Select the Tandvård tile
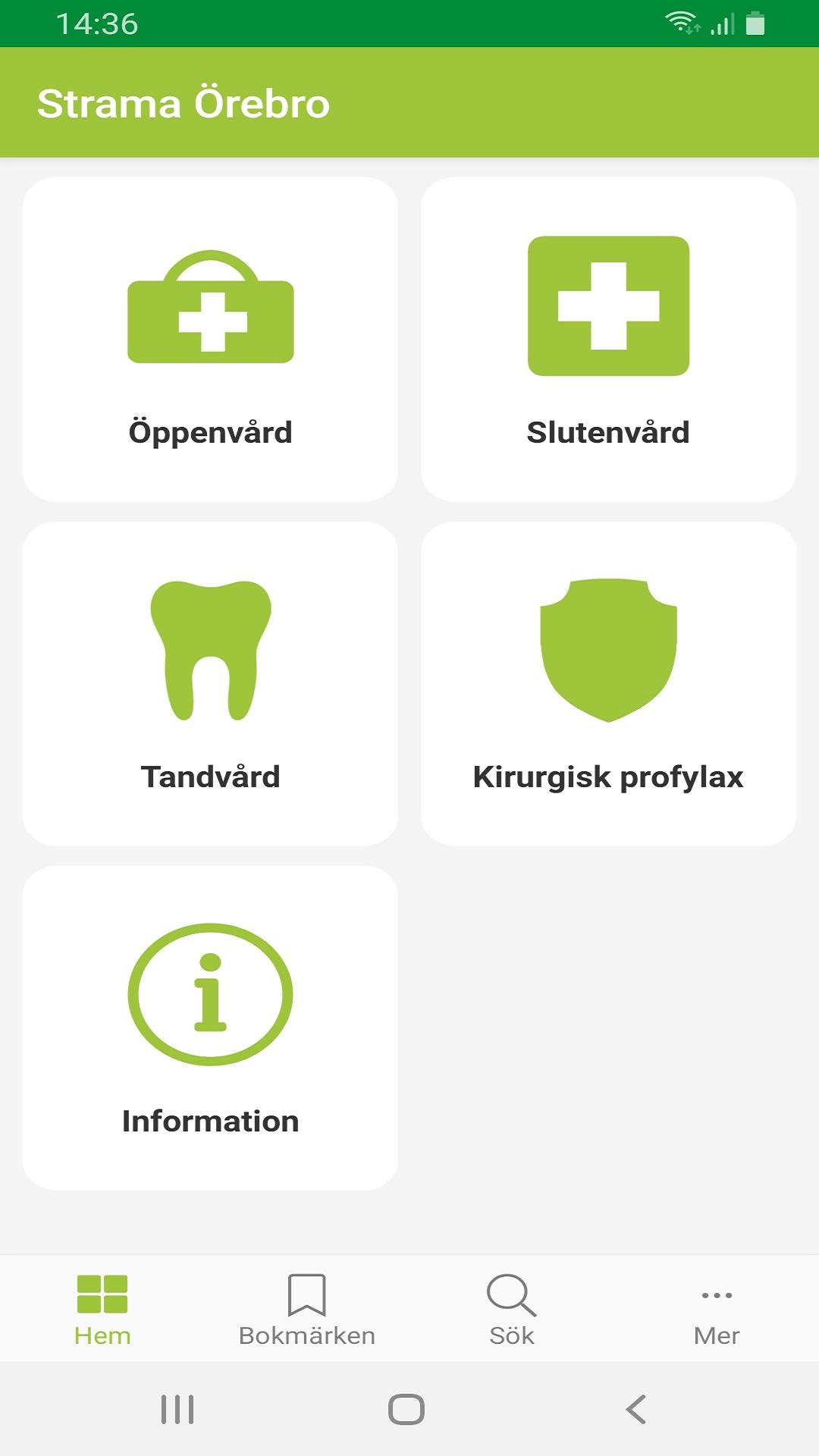819x1456 pixels. tap(210, 683)
